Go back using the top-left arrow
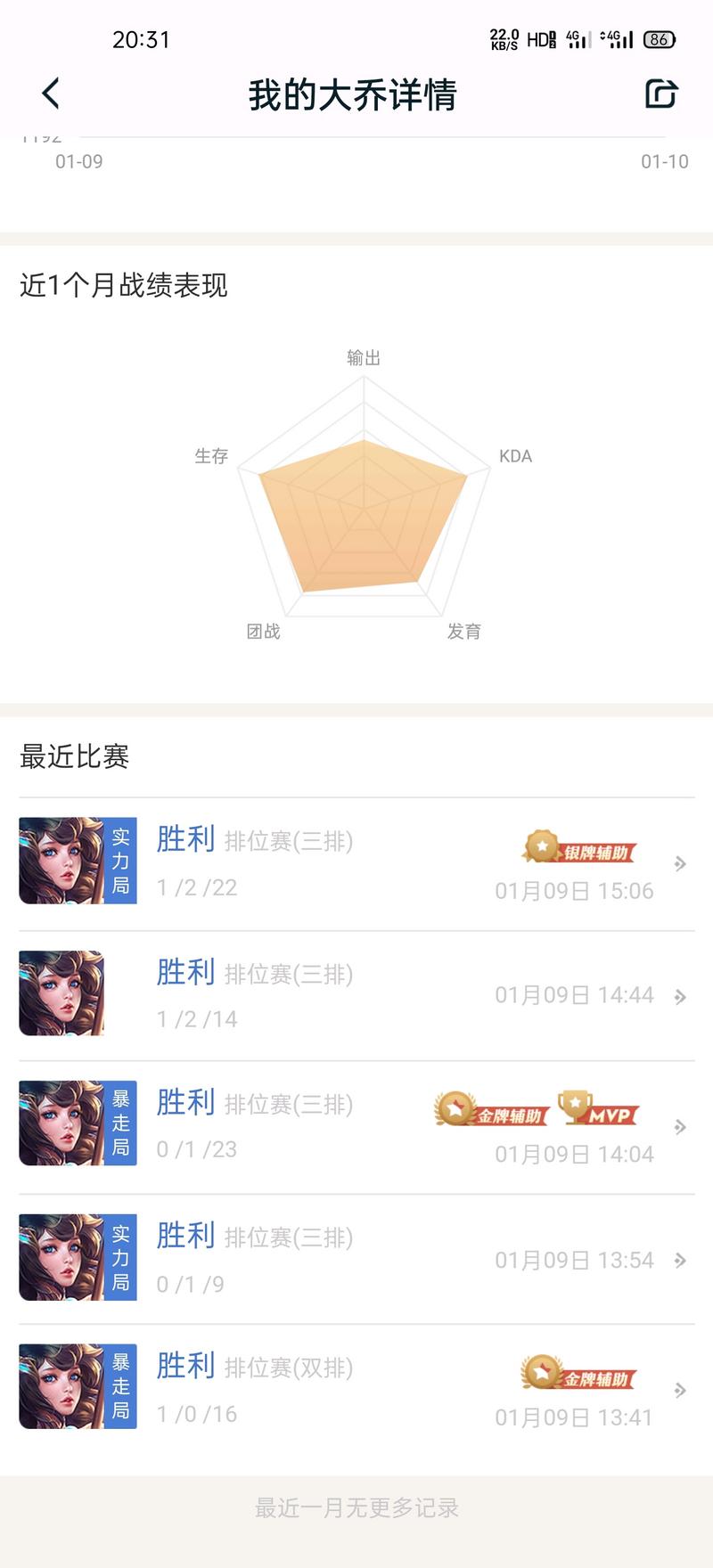The height and width of the screenshot is (1568, 713). pos(51,94)
